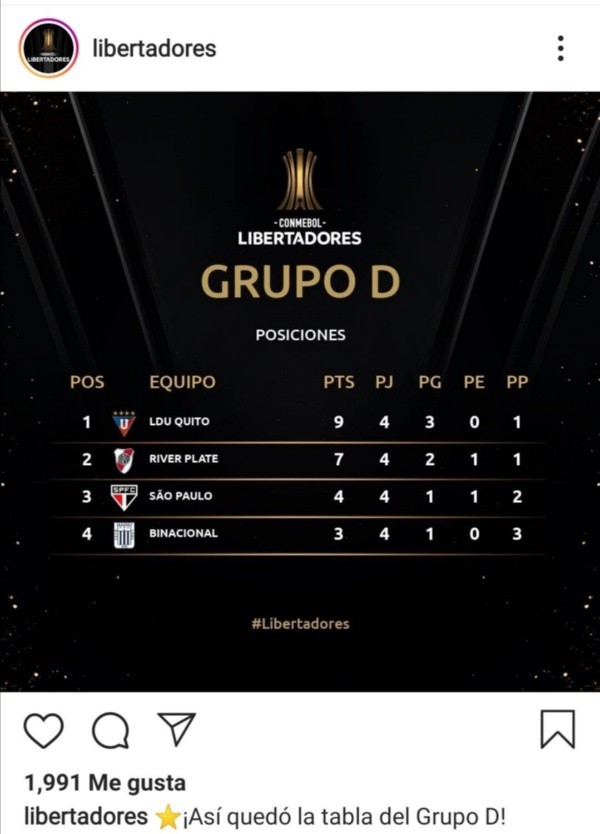Open the libertadores username in the post header
The width and height of the screenshot is (600, 834).
coord(153,48)
